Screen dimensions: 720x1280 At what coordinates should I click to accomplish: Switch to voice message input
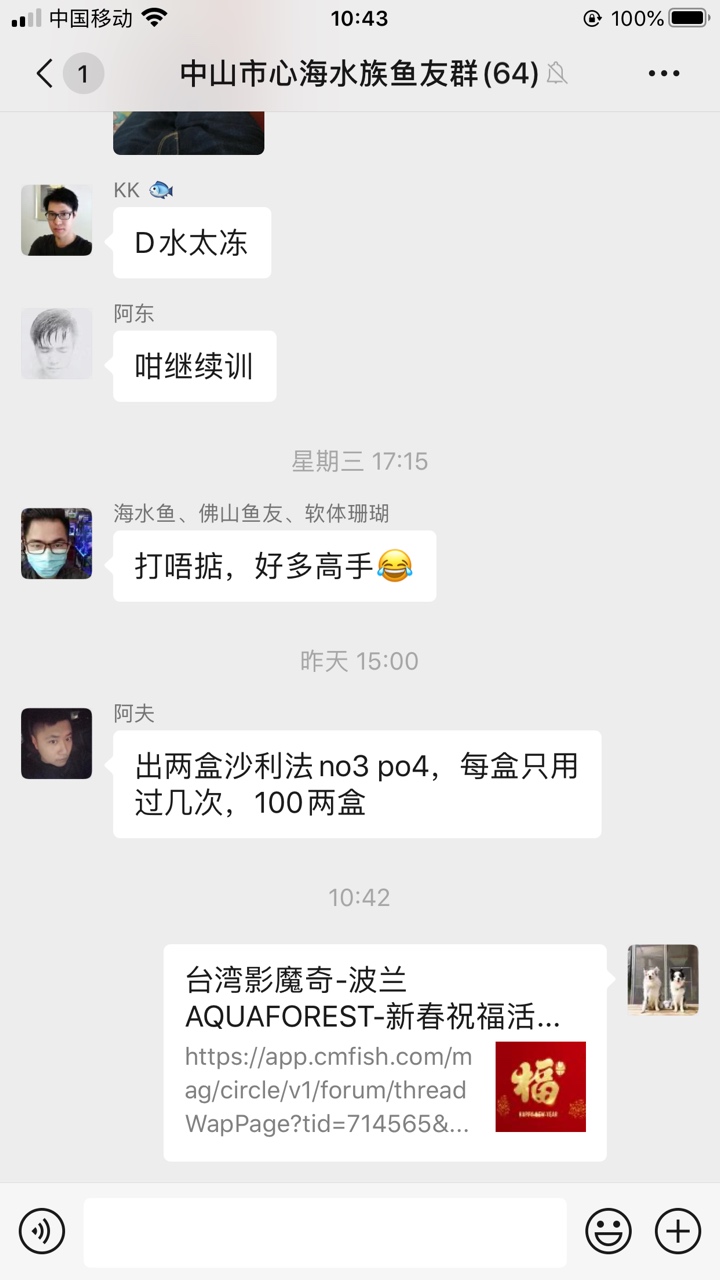[x=41, y=1231]
